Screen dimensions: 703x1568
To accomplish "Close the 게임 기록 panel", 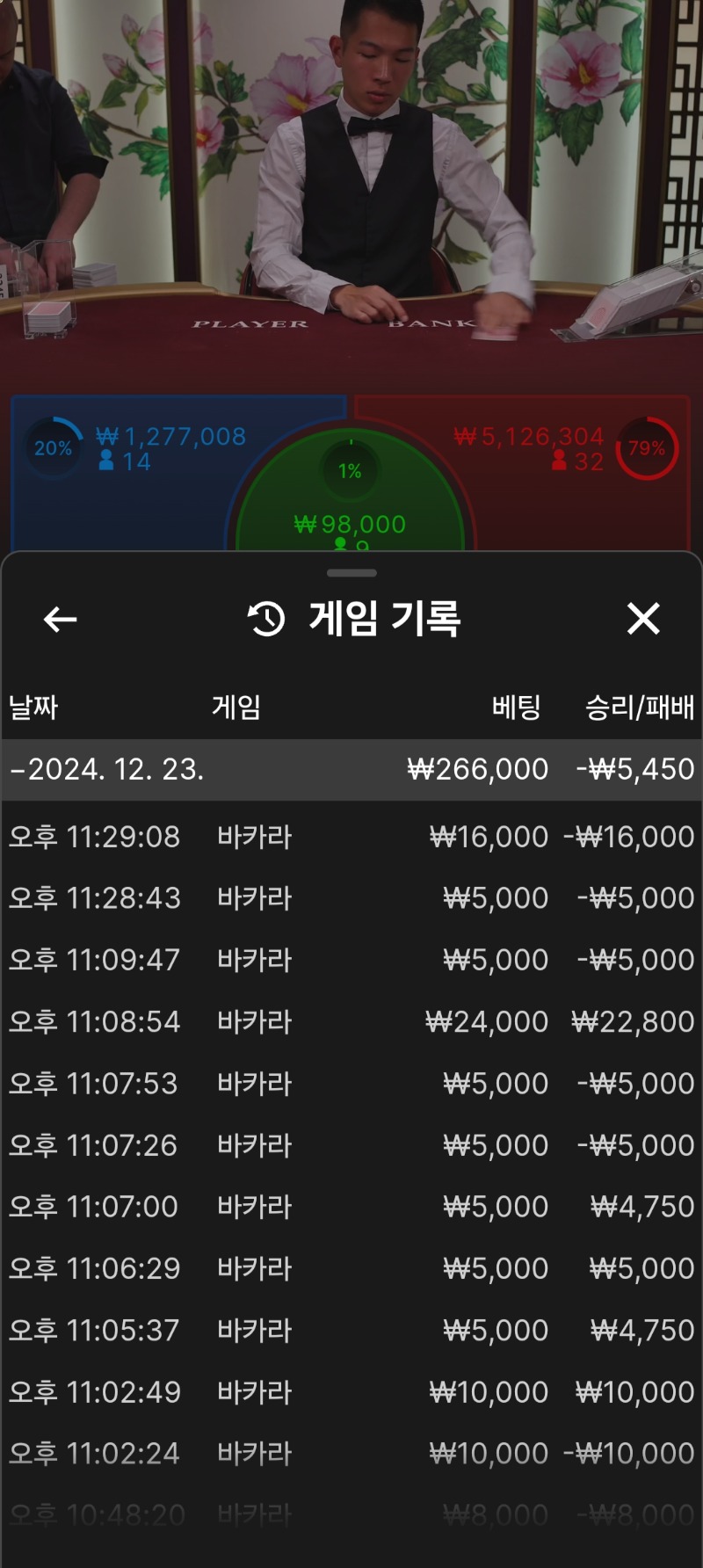I will tap(643, 619).
